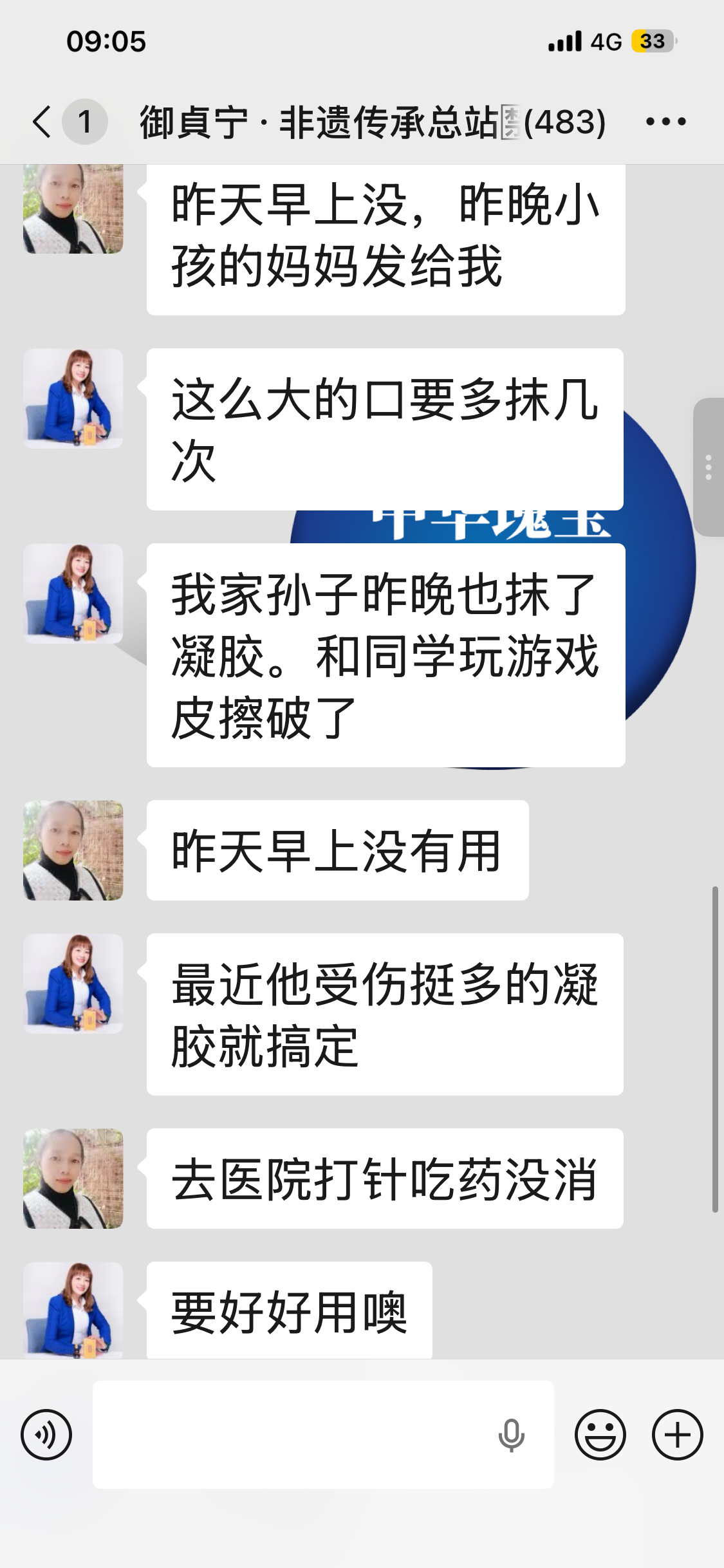The image size is (724, 1568).
Task: Open the plus attachment menu
Action: pos(678,1435)
